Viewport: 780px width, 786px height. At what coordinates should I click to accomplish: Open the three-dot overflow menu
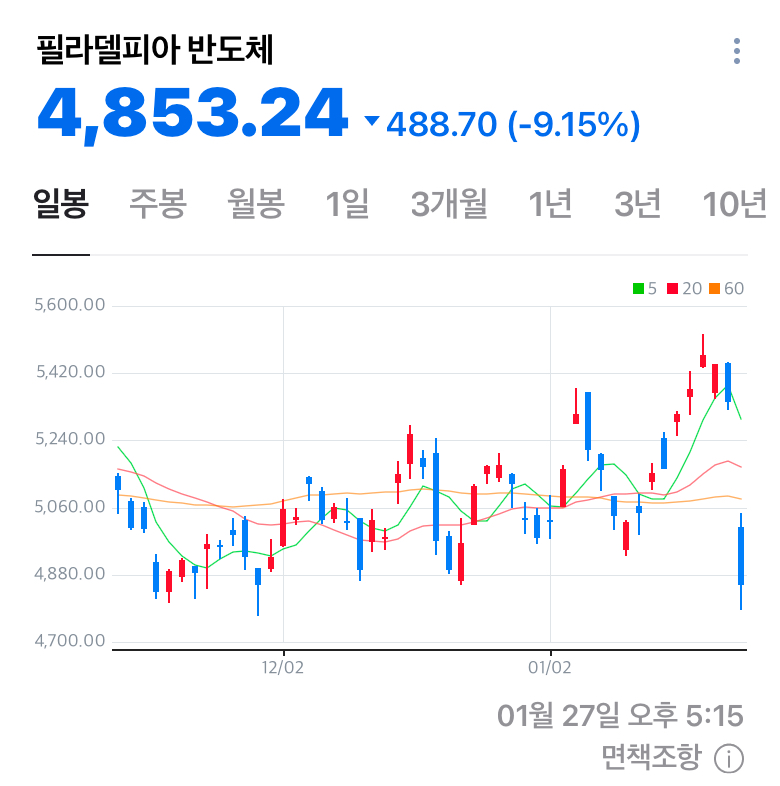coord(737,52)
